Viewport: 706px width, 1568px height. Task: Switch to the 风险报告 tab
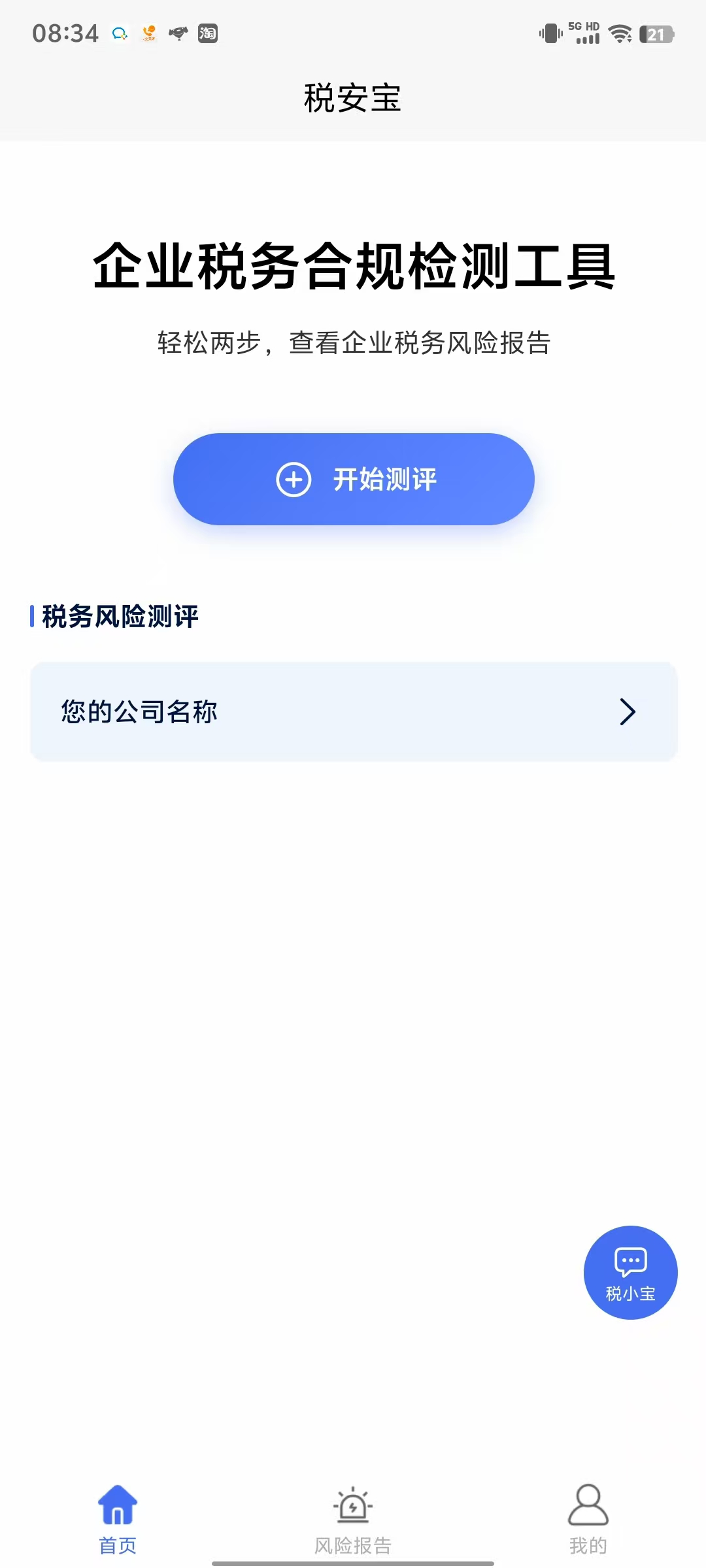click(353, 1516)
